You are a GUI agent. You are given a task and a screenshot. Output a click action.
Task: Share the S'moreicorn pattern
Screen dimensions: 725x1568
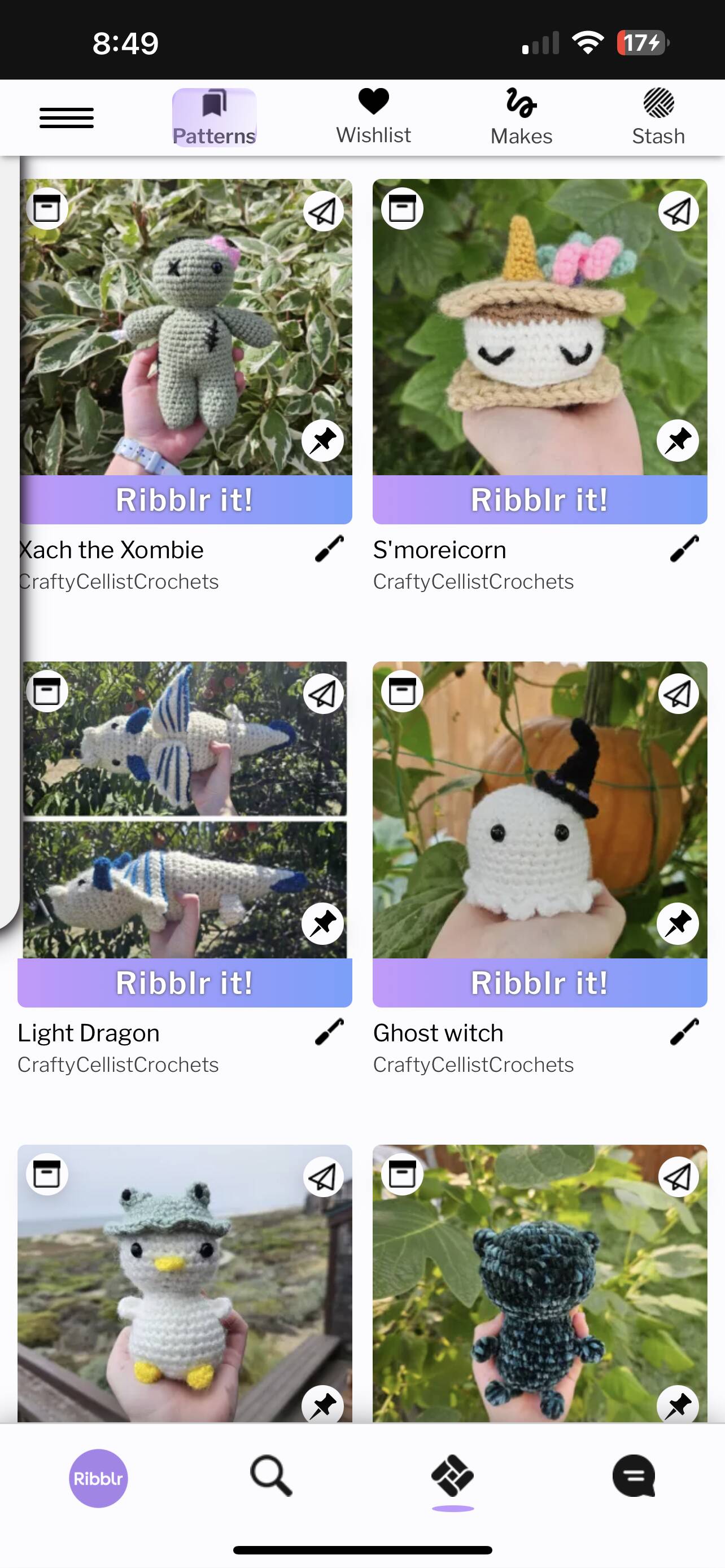tap(678, 211)
